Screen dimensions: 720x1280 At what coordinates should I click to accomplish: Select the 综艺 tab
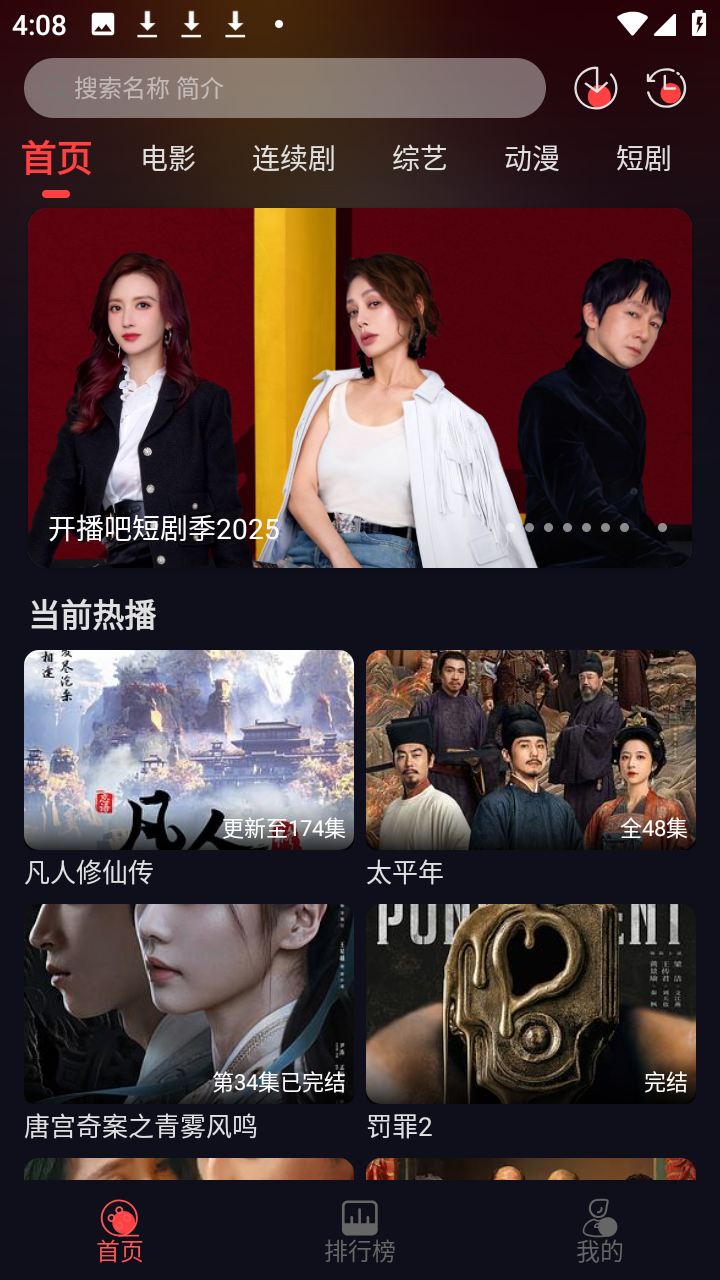click(419, 158)
